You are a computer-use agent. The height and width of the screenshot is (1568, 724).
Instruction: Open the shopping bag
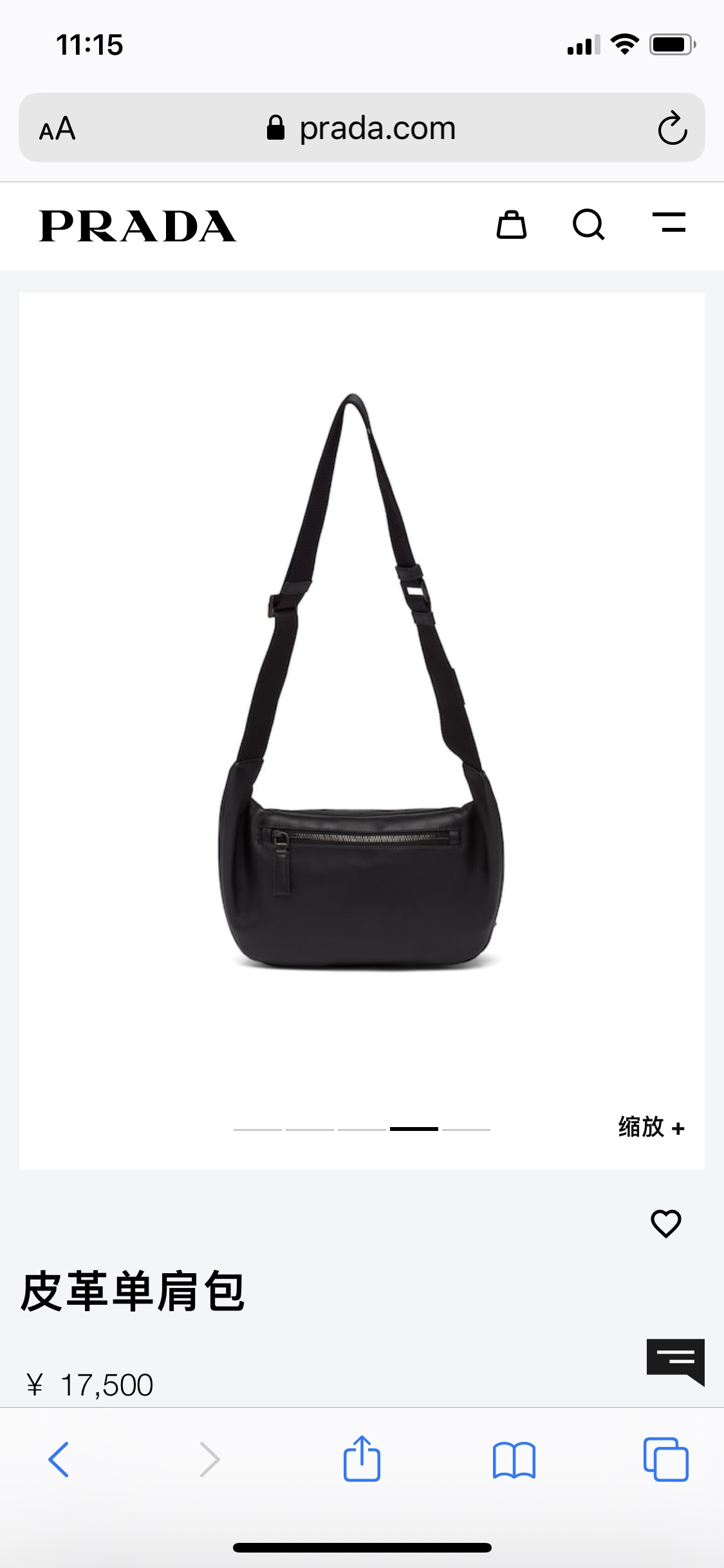pos(512,225)
